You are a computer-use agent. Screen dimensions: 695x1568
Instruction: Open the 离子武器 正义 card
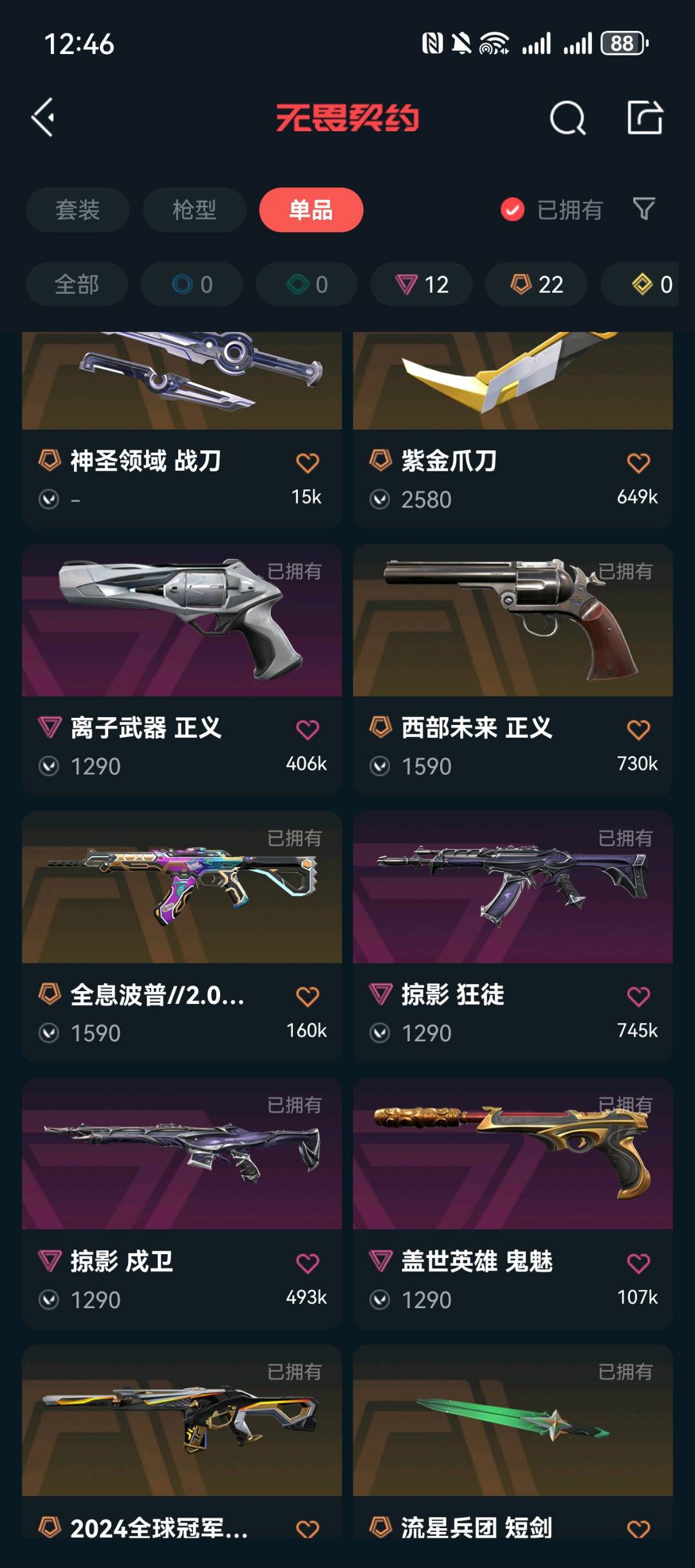182,670
